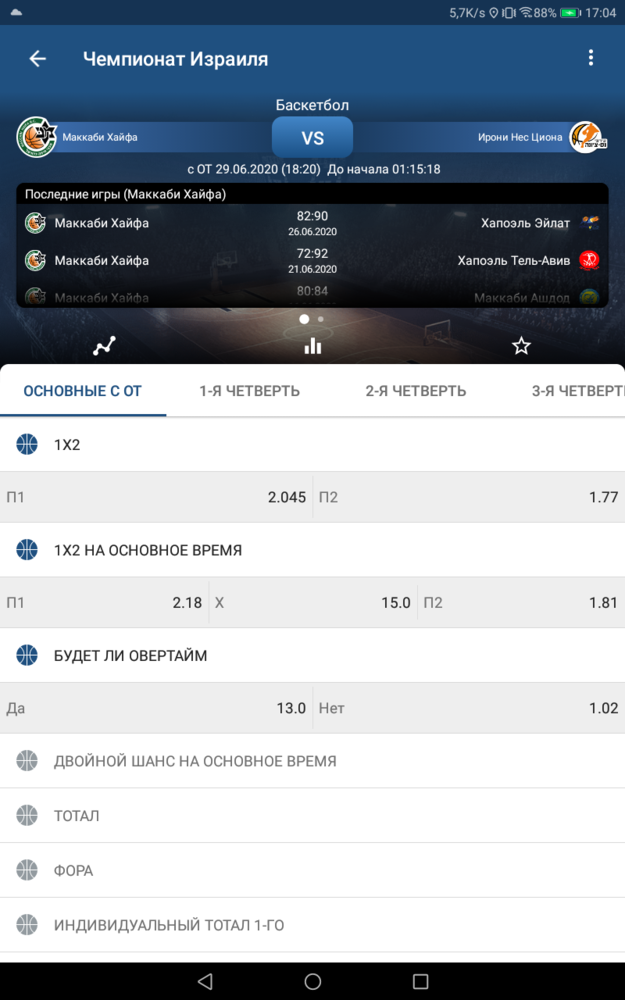The height and width of the screenshot is (1000, 625).
Task: Switch to the 2-Я ЧЕТВЕРТЬ tab
Action: point(416,391)
